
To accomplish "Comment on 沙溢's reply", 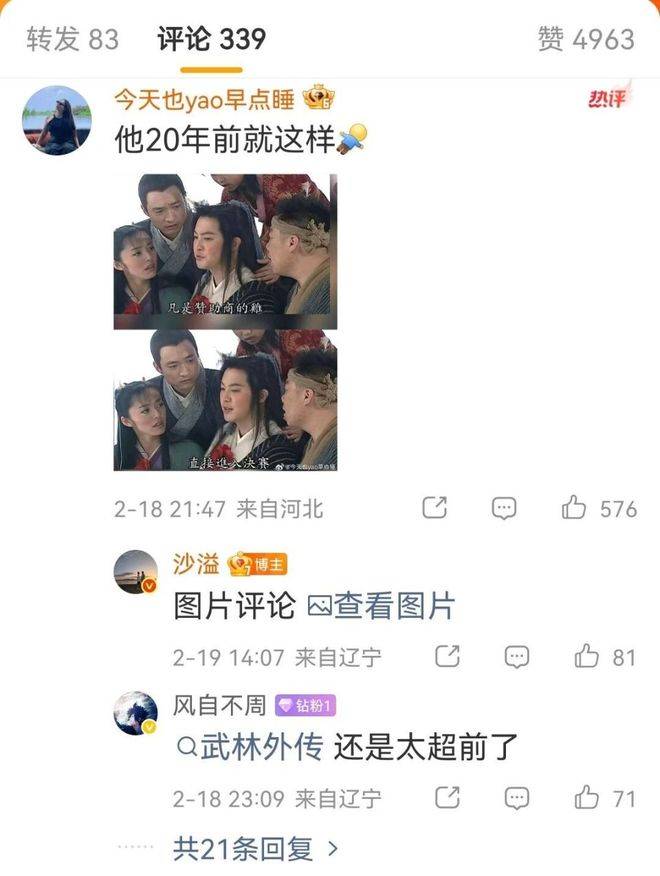I will pos(516,656).
